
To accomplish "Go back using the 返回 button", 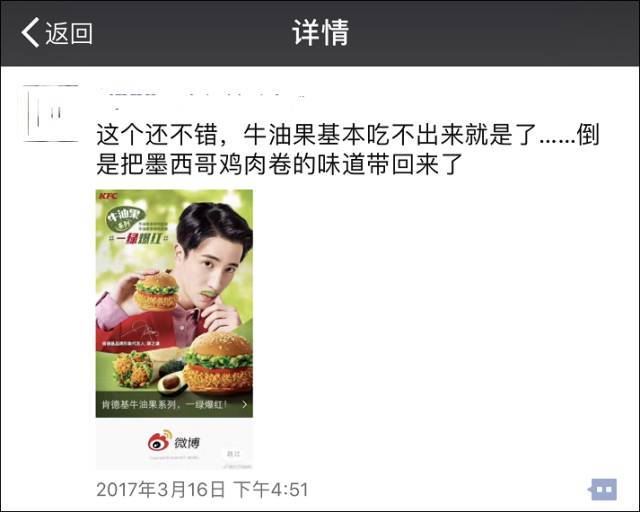I will click(57, 32).
